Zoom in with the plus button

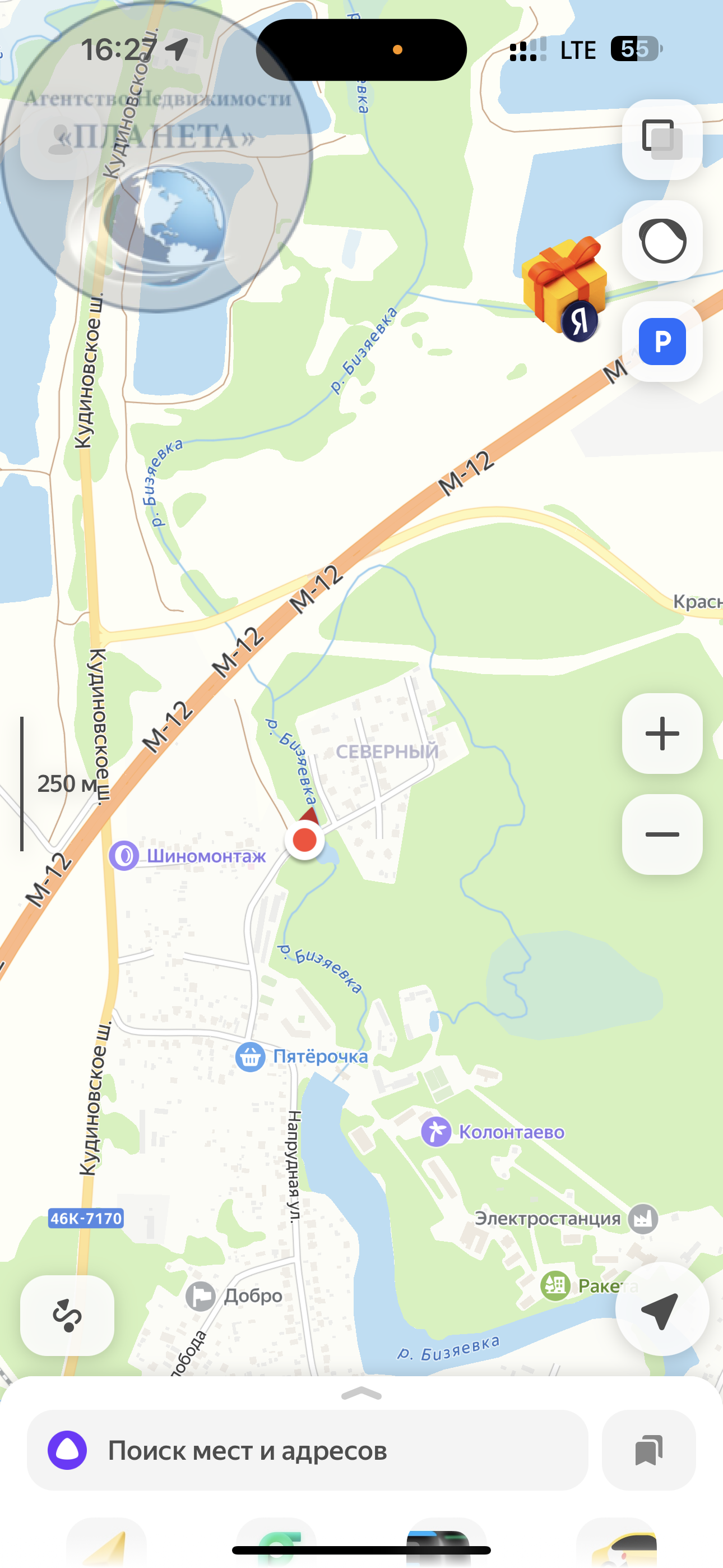[x=661, y=733]
